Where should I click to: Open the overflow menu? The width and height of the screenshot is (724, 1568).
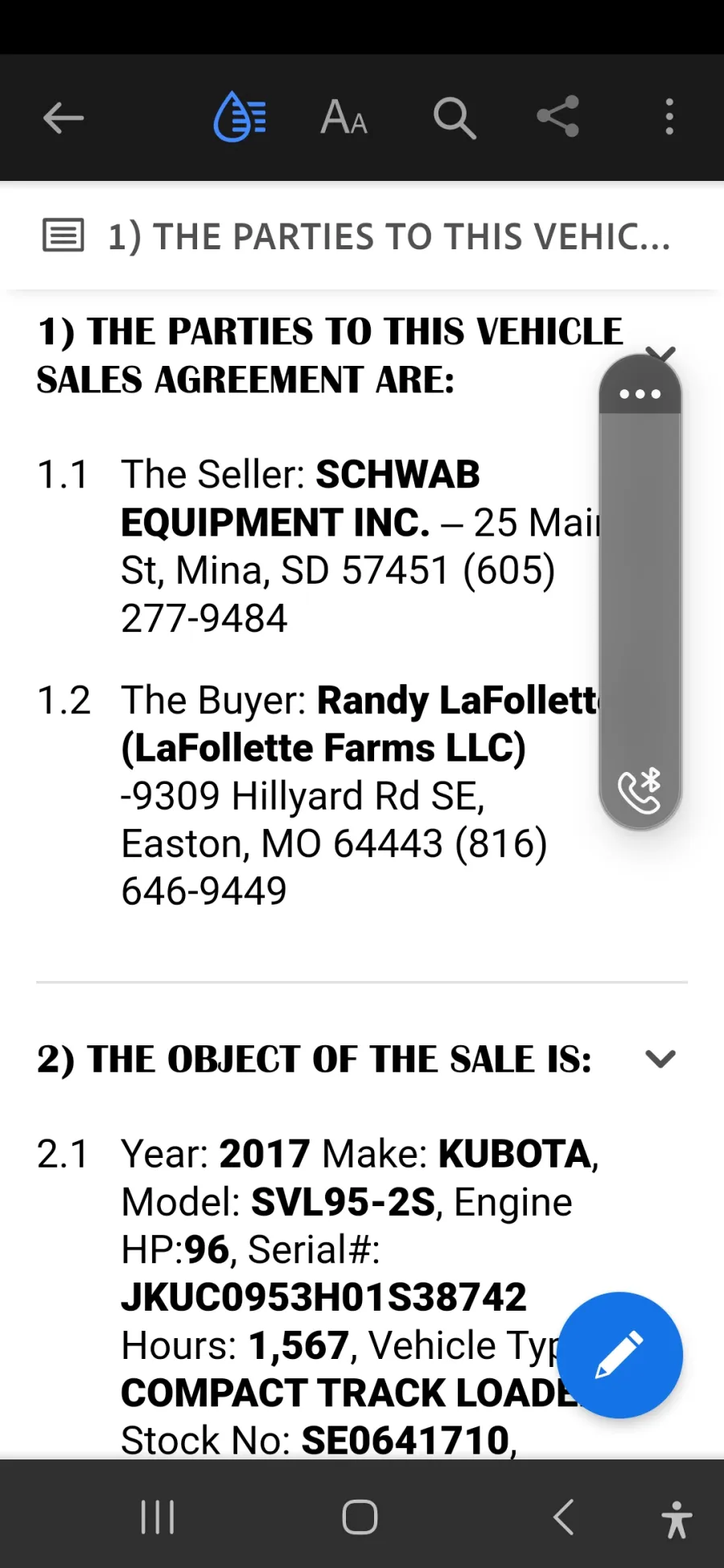[669, 117]
